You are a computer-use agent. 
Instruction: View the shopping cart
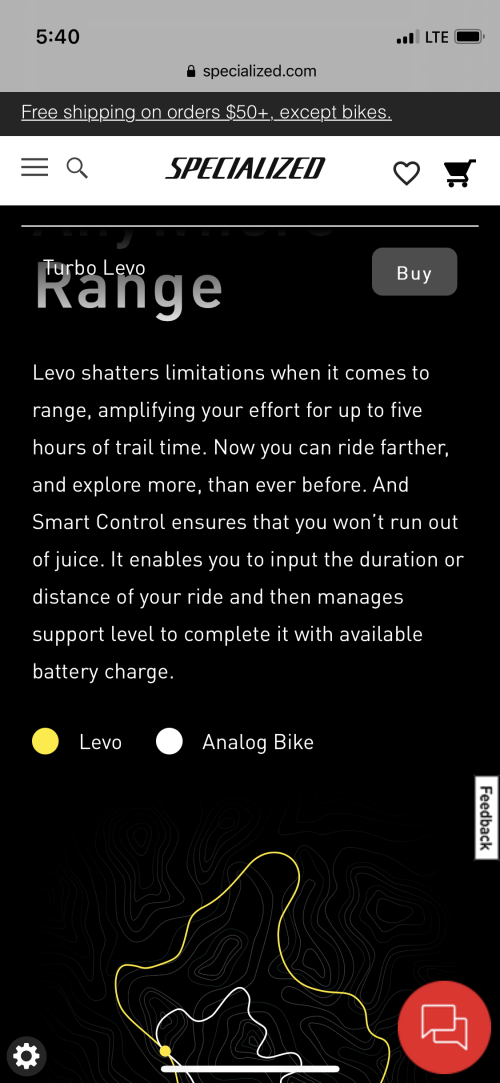460,173
